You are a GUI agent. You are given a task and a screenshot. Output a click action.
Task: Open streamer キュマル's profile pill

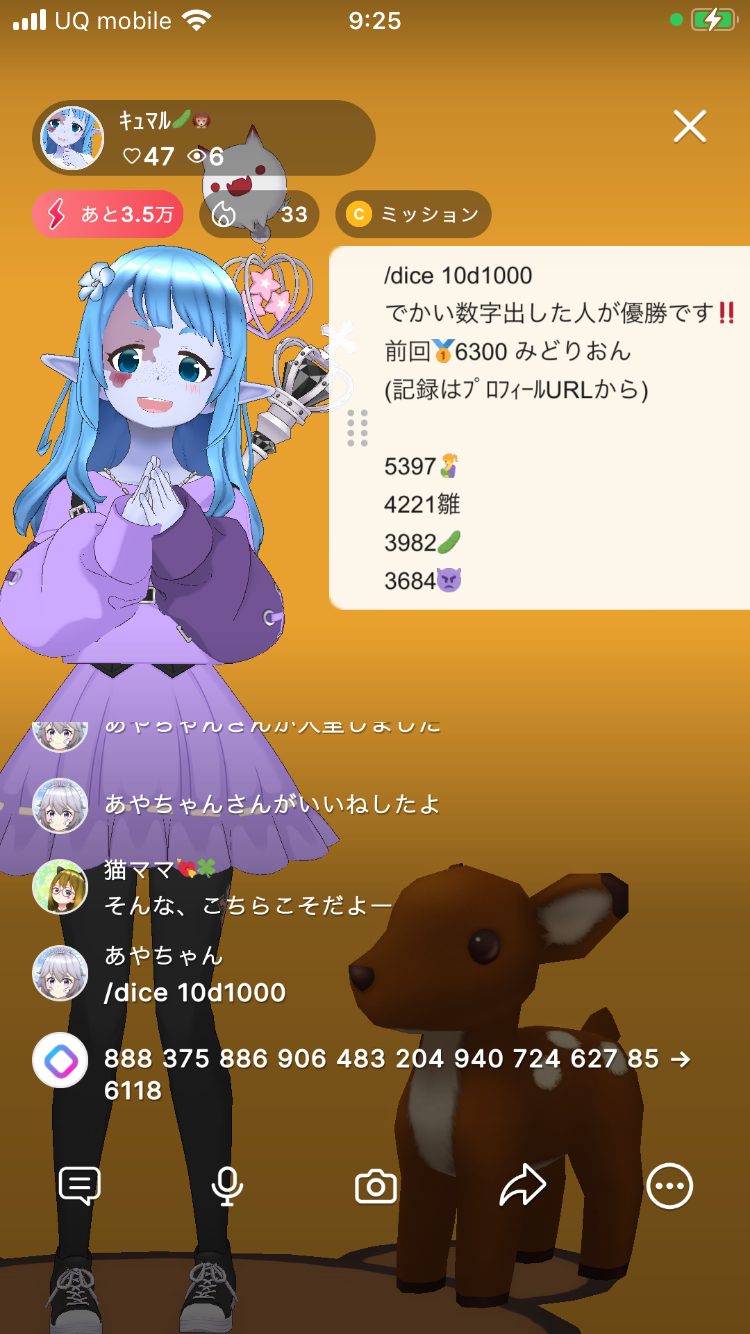[x=205, y=138]
